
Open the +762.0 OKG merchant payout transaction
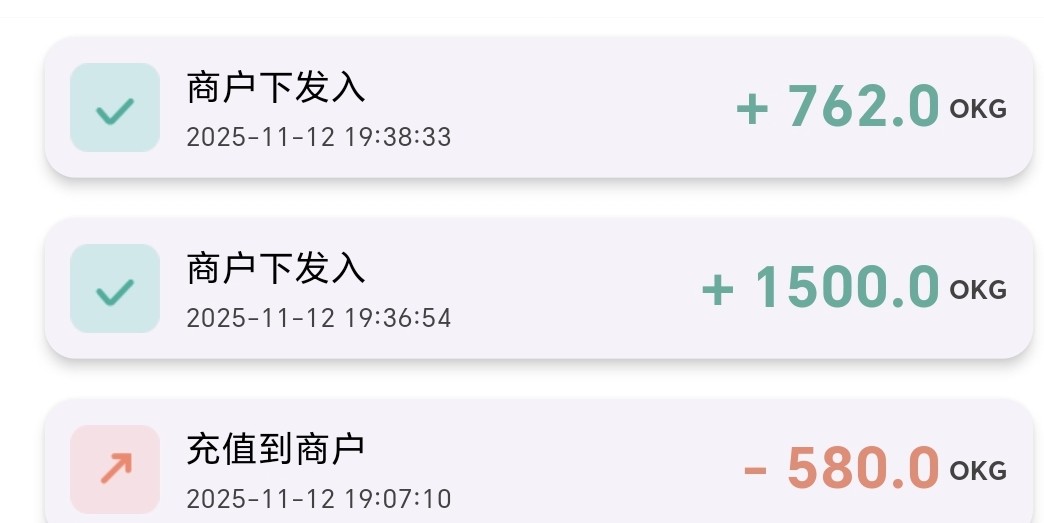(x=538, y=108)
